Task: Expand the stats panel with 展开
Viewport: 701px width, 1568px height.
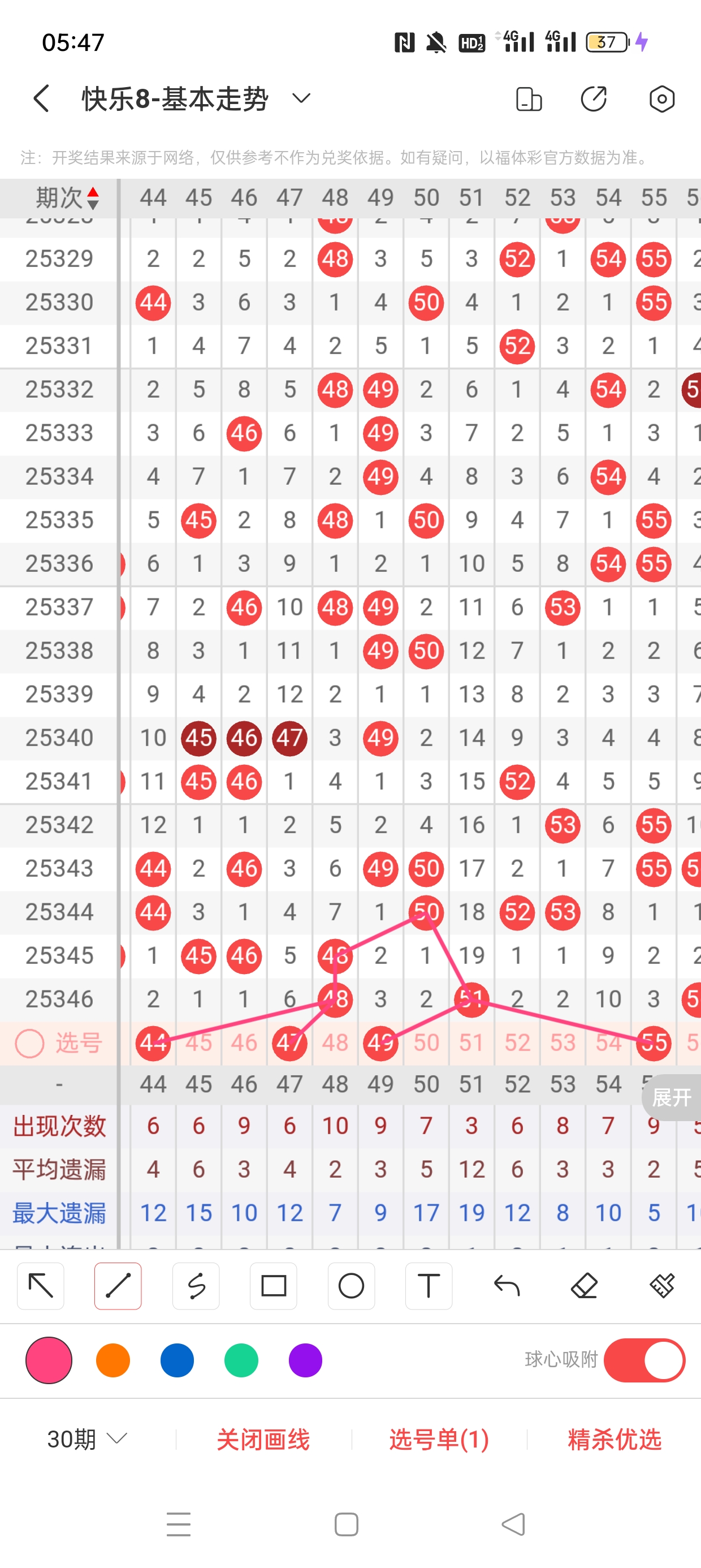Action: (672, 1097)
